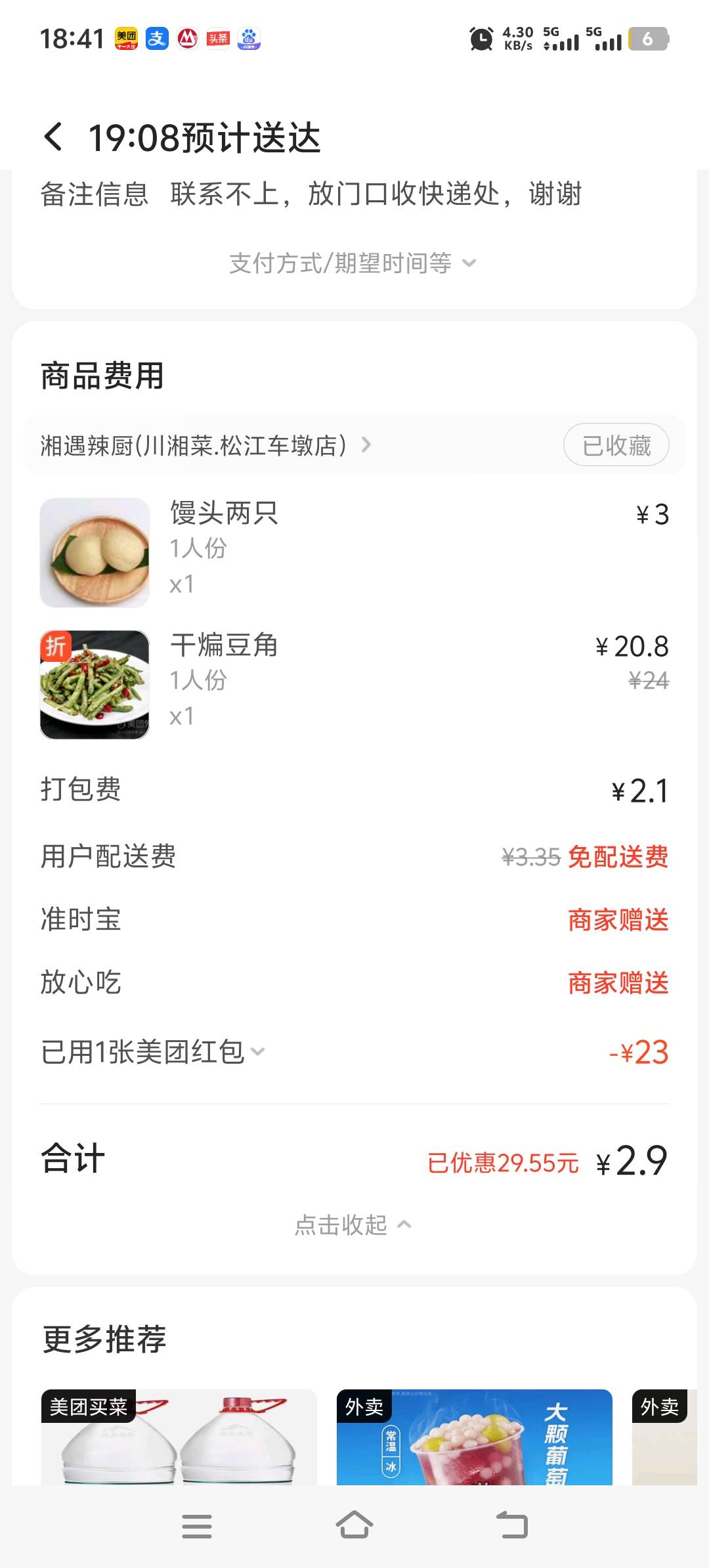
Task: Go to the system home screen
Action: (x=354, y=1525)
